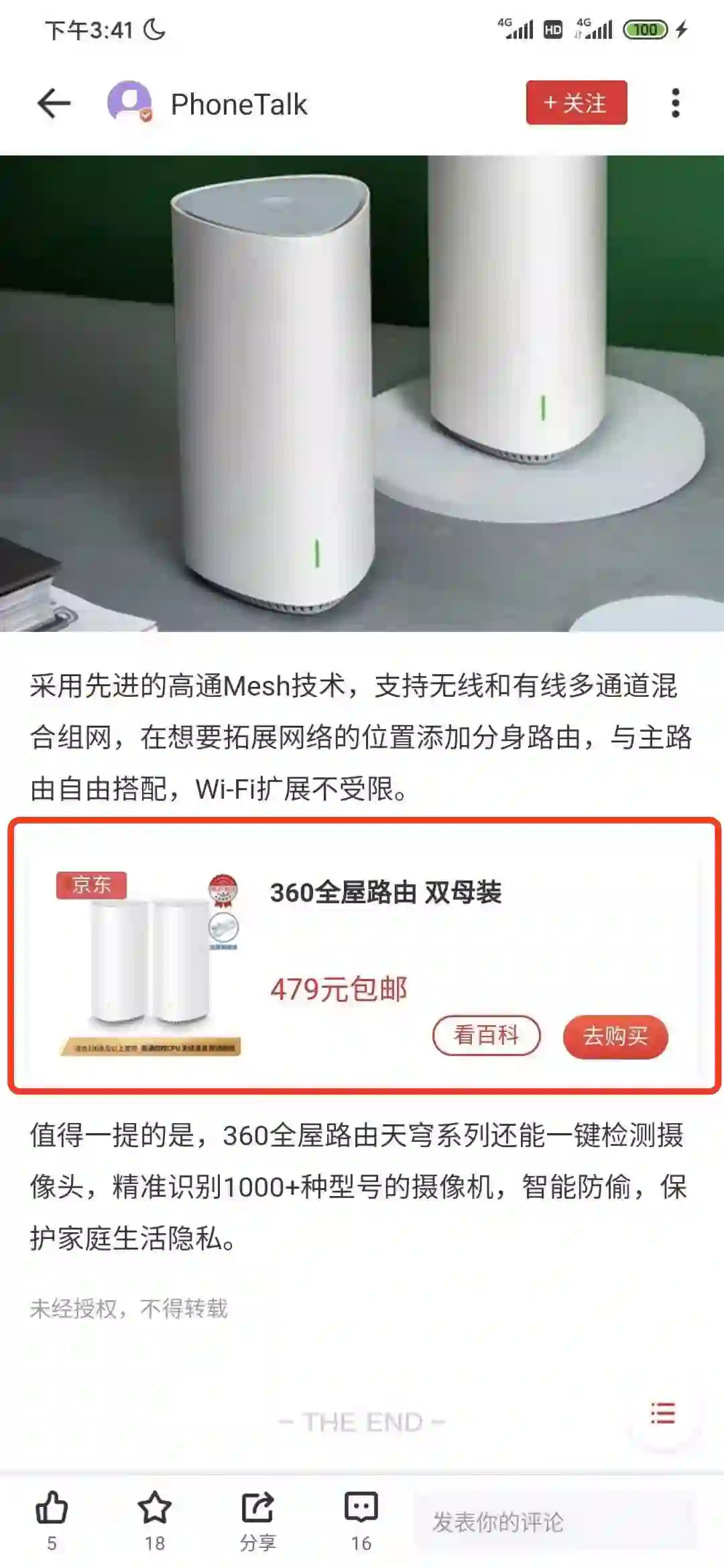724x1568 pixels.
Task: Tap the 看百科 button
Action: pyautogui.click(x=486, y=1035)
